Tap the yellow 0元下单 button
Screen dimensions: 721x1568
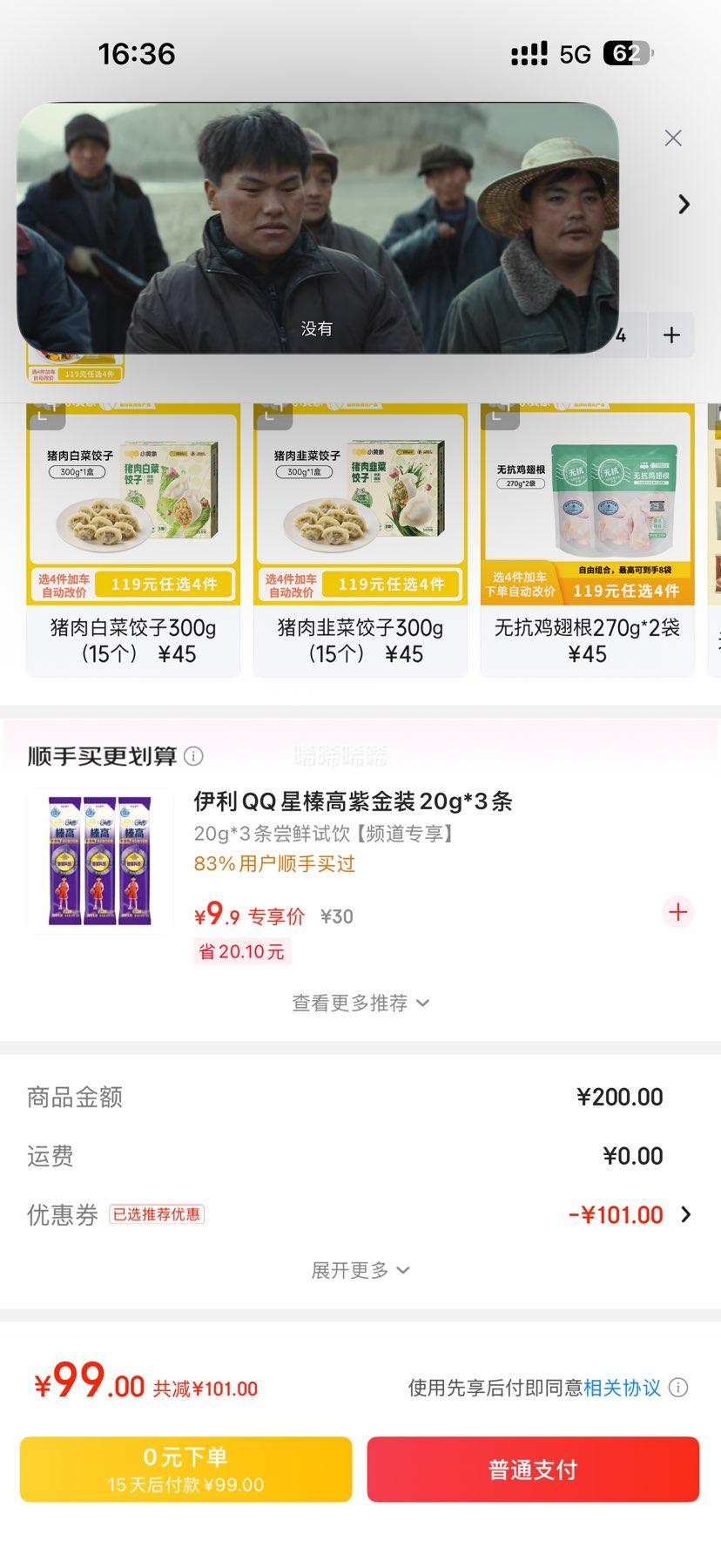(185, 1469)
